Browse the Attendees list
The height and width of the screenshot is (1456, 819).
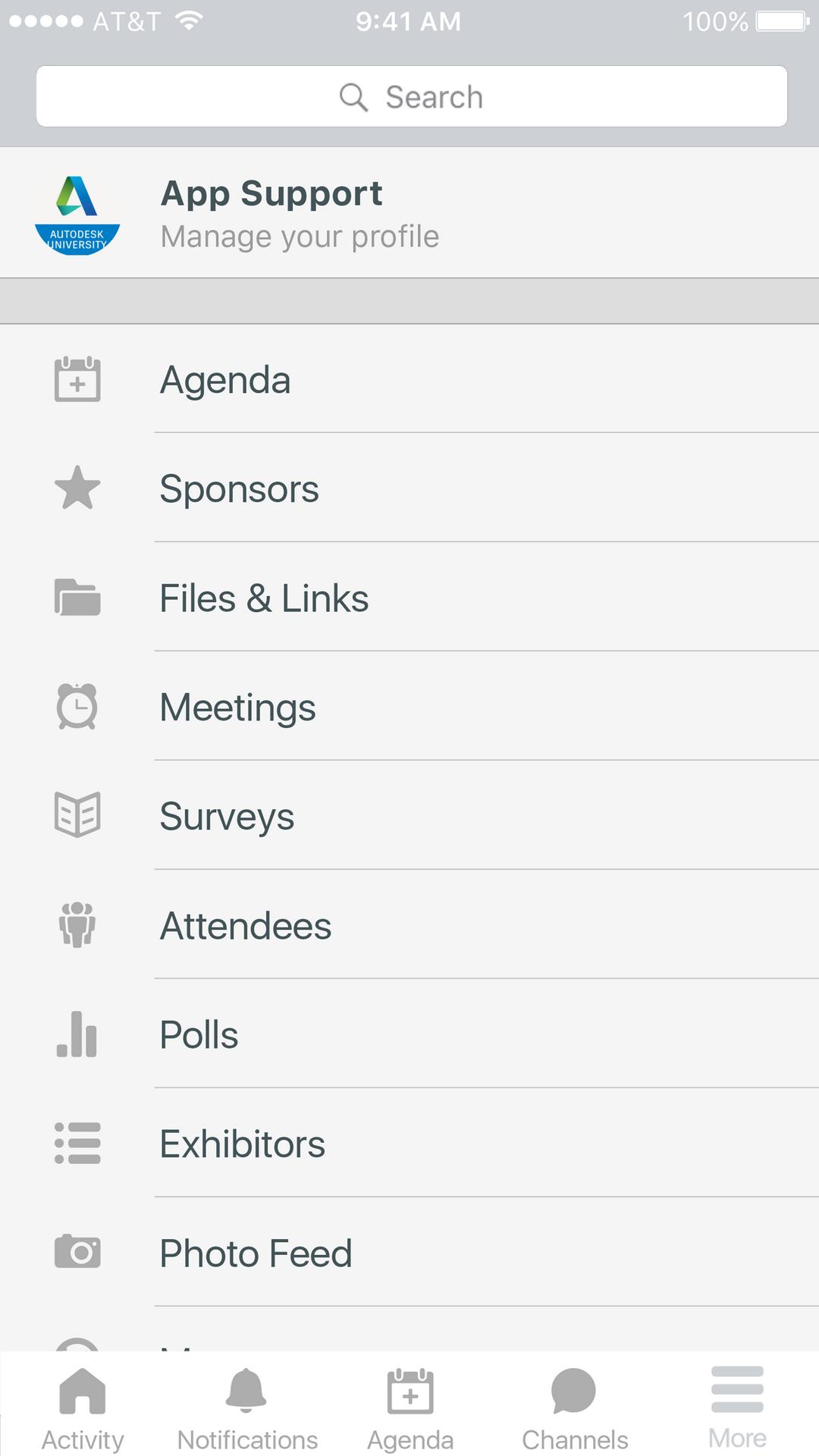point(409,926)
